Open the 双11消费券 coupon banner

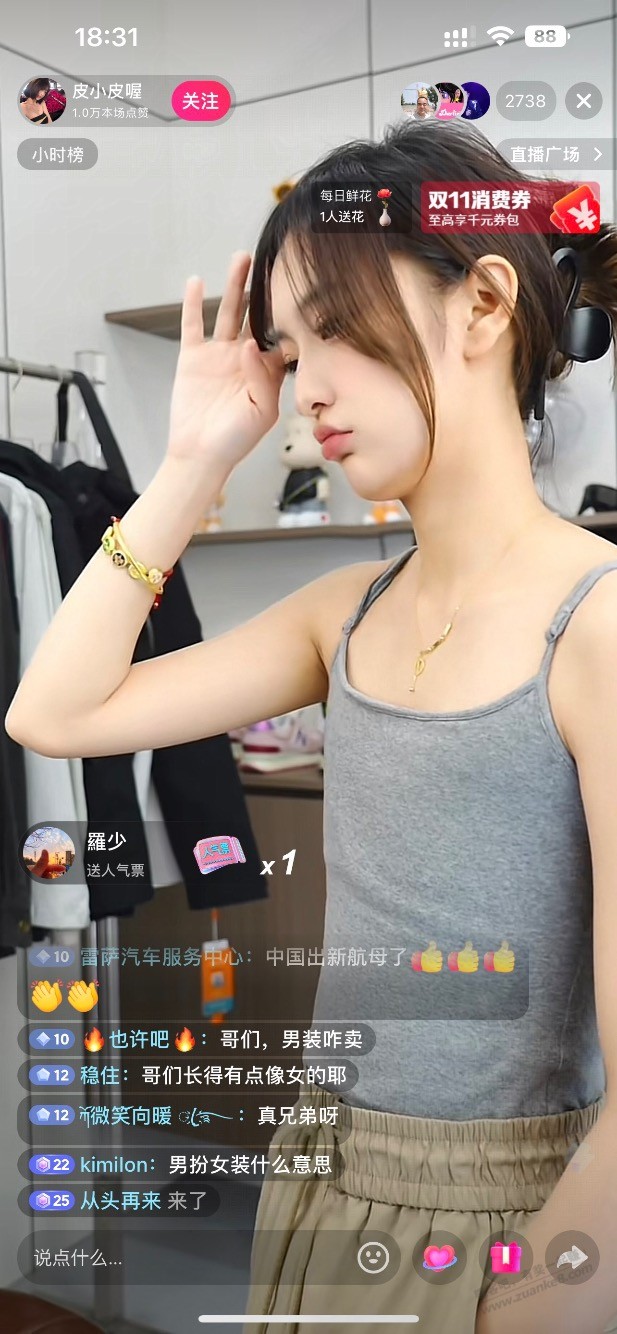pyautogui.click(x=508, y=207)
